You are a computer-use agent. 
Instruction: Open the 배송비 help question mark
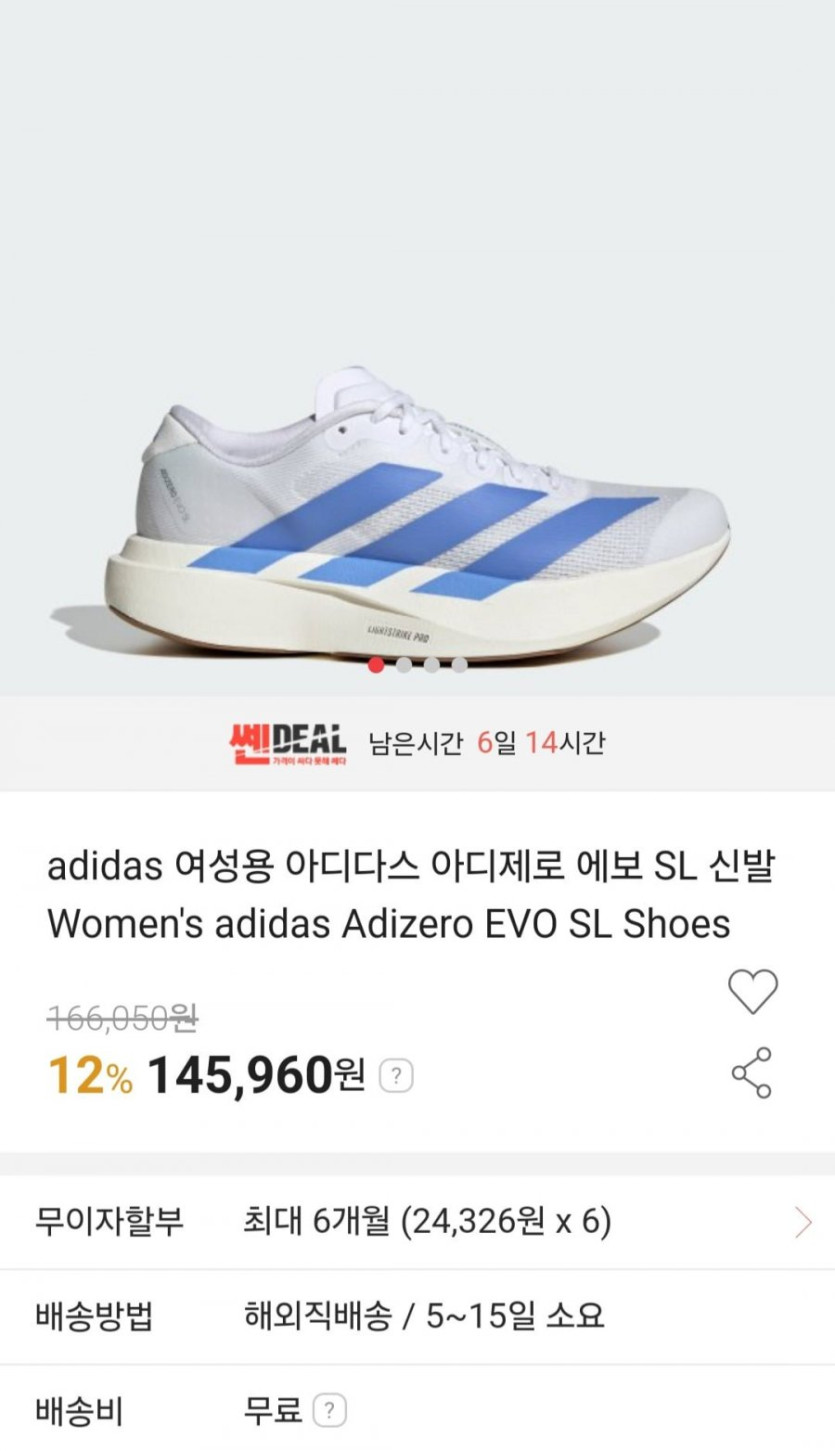pyautogui.click(x=329, y=1412)
